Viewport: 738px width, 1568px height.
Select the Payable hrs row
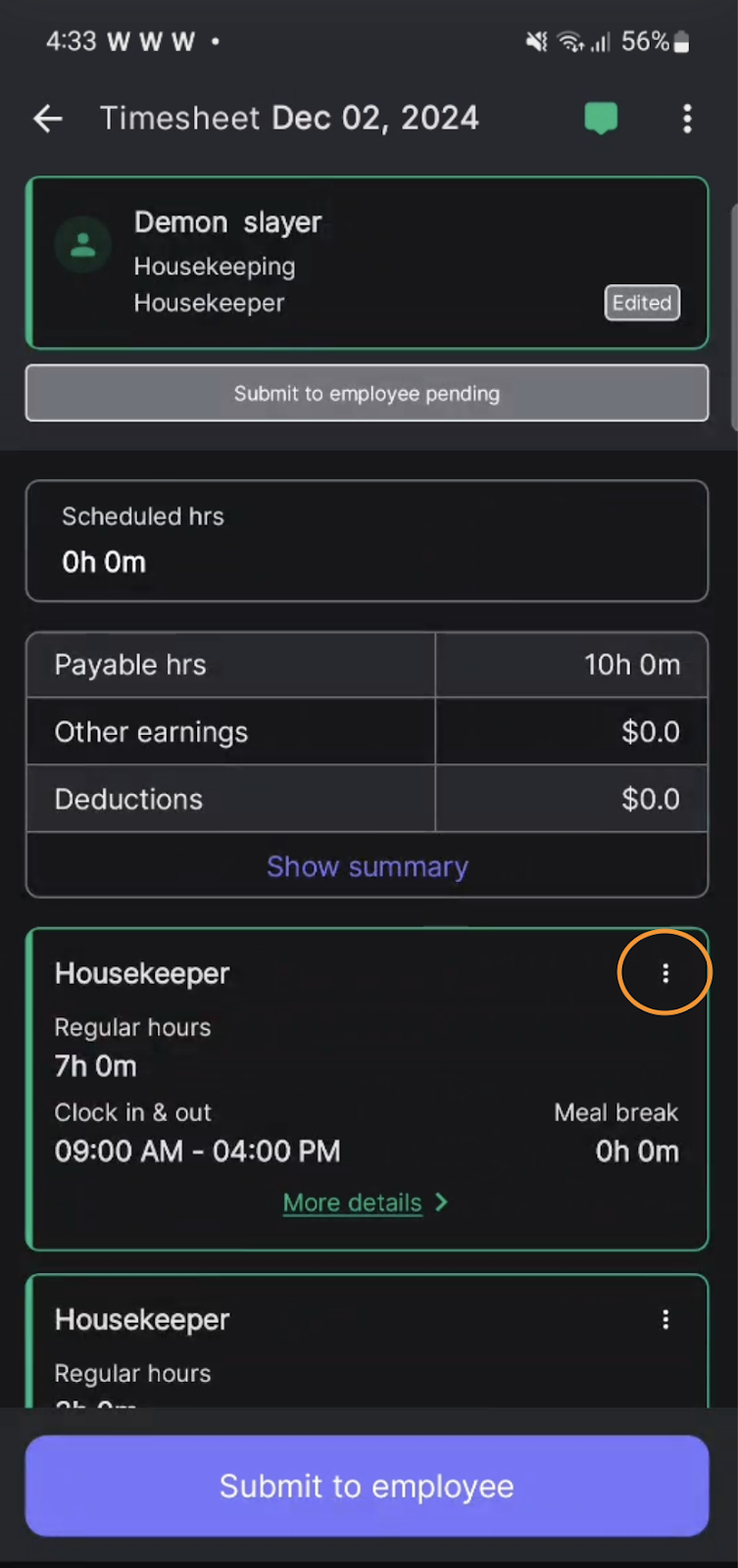pos(367,664)
